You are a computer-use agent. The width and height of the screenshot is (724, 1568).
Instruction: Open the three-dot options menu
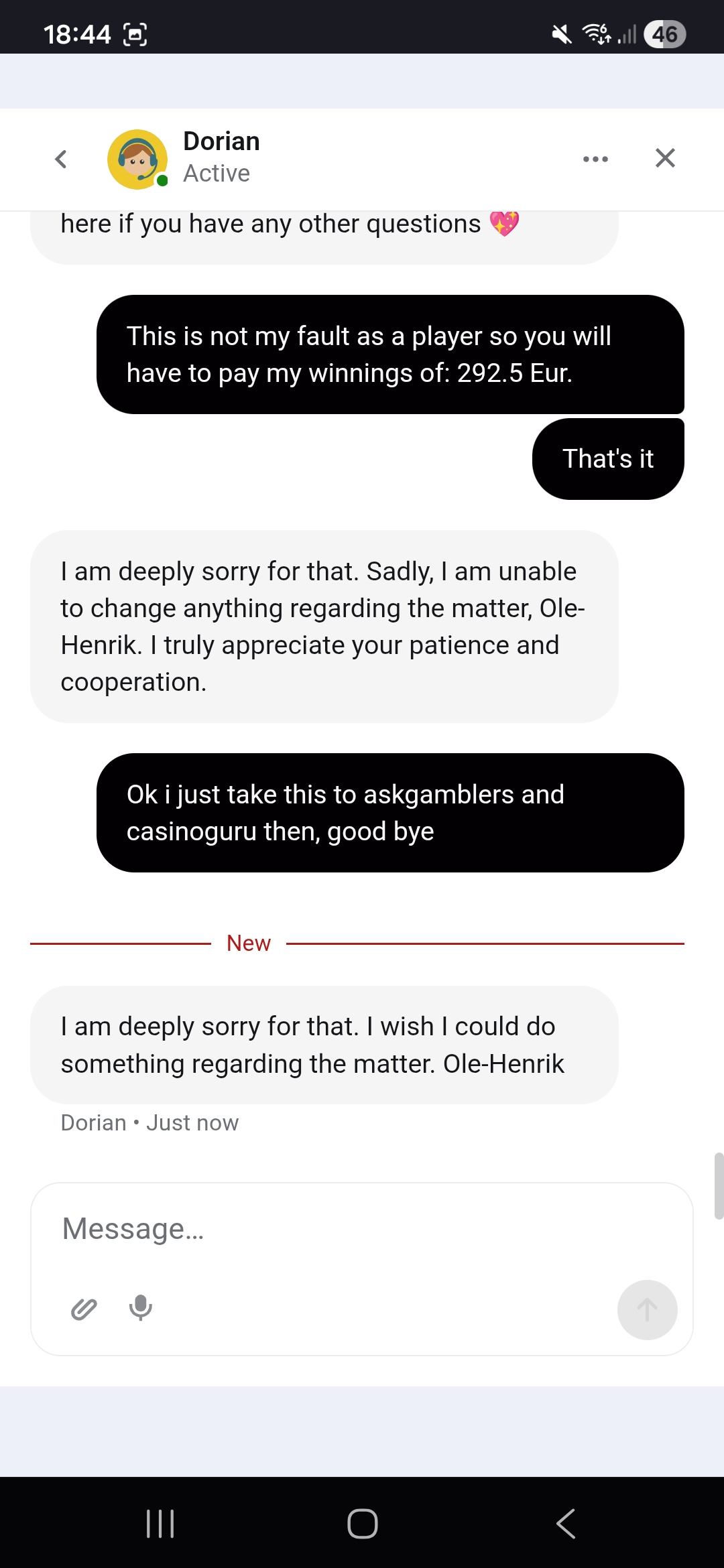pos(595,159)
